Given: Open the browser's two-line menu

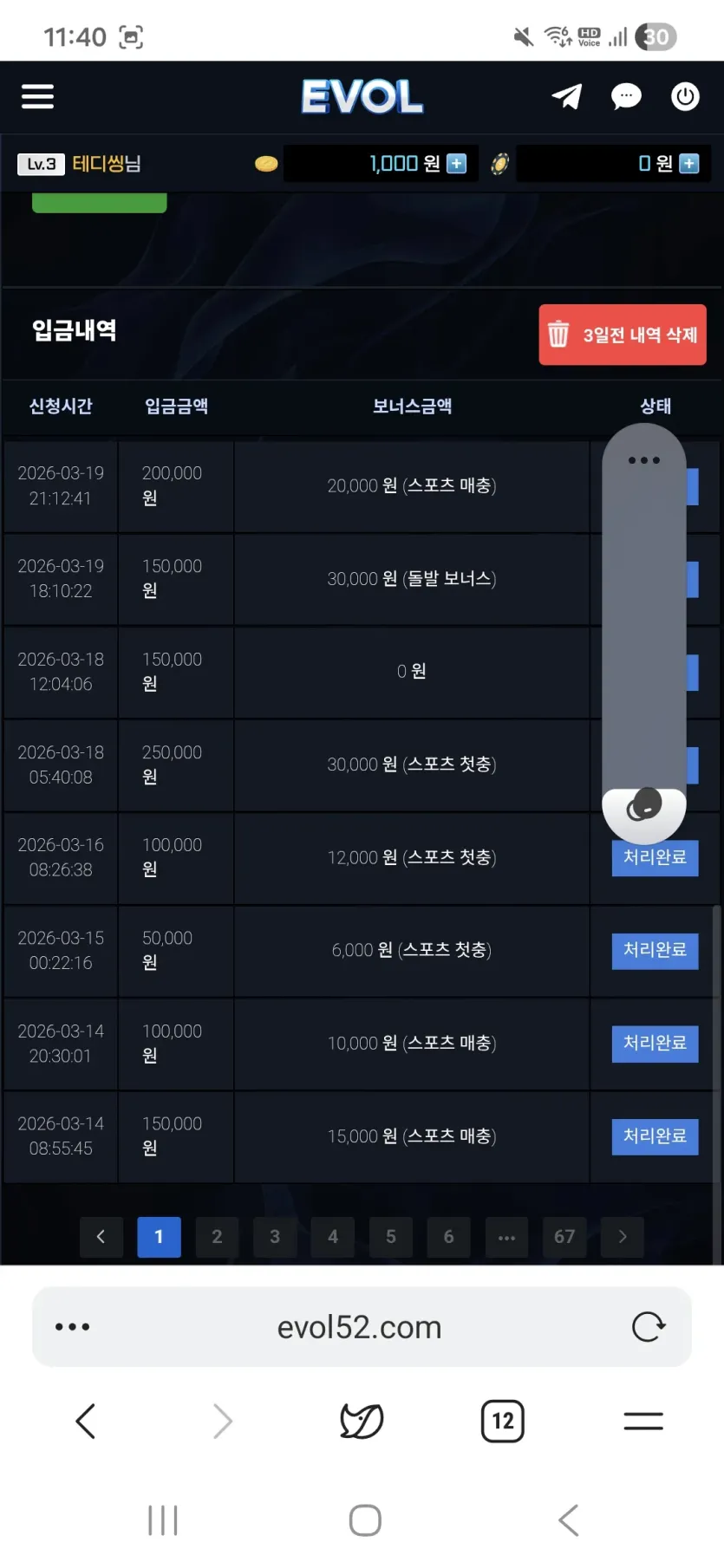Looking at the screenshot, I should click(643, 1422).
